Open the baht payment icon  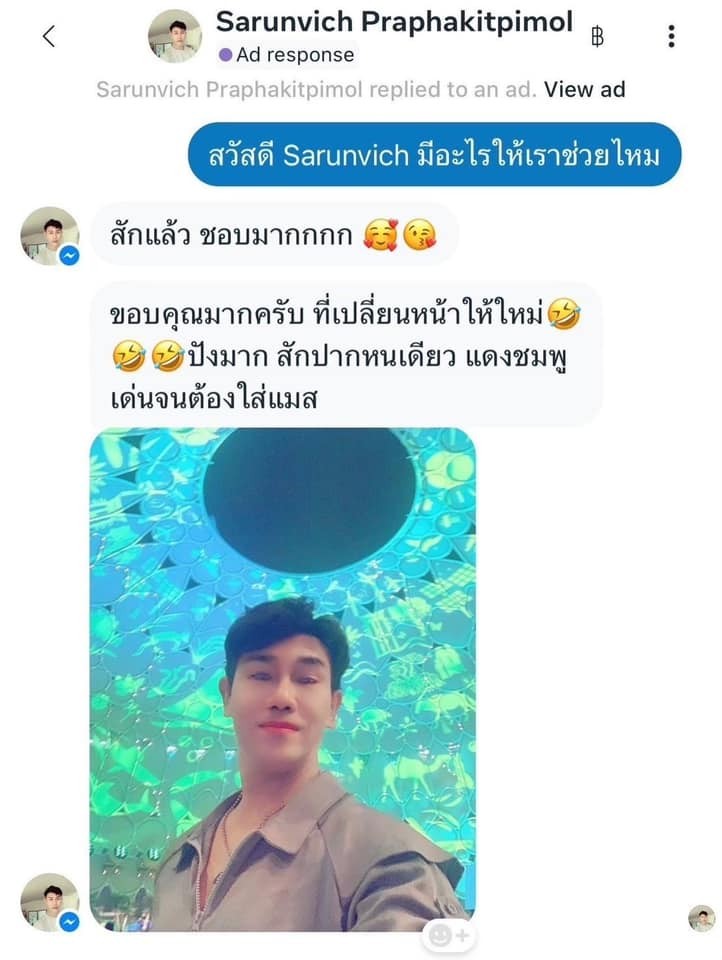[x=598, y=37]
